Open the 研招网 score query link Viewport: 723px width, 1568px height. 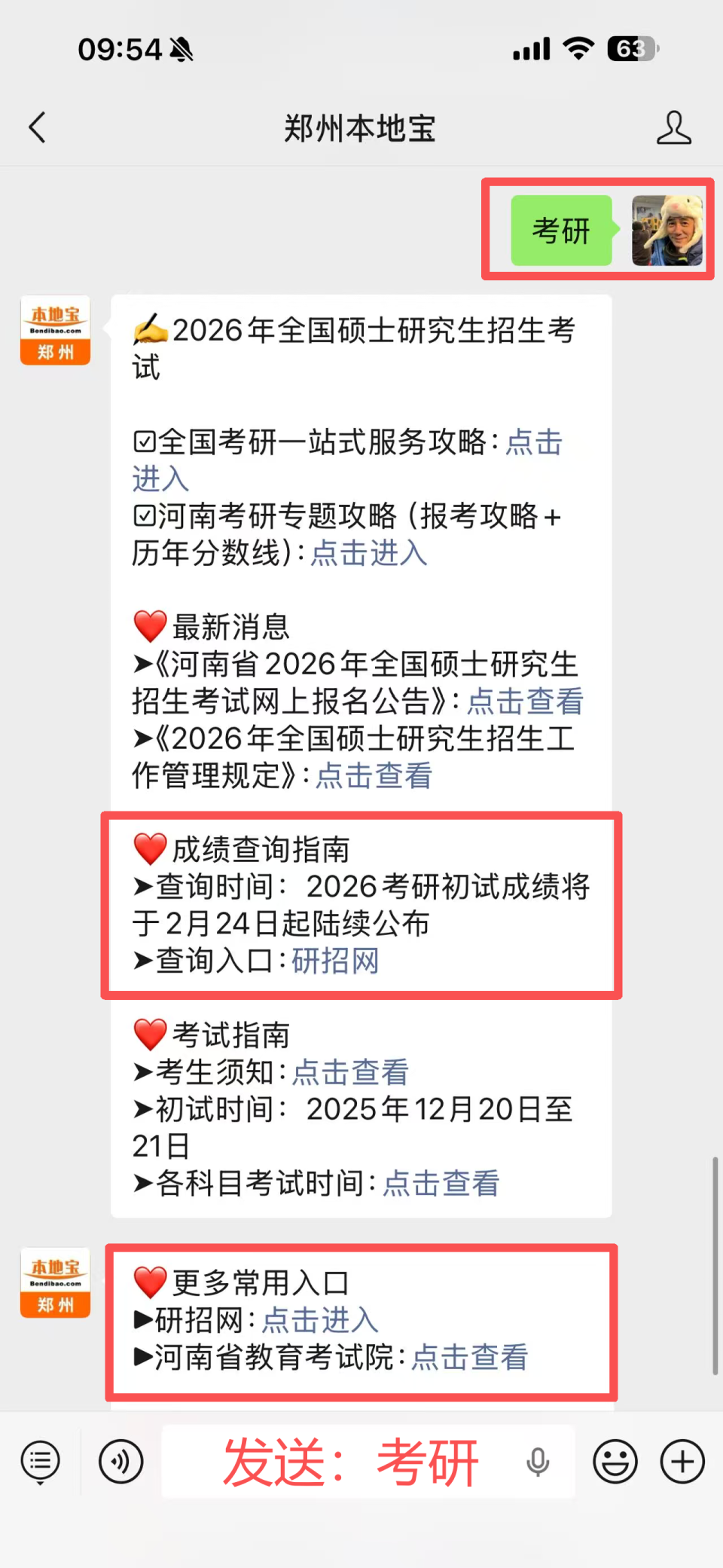[x=335, y=961]
